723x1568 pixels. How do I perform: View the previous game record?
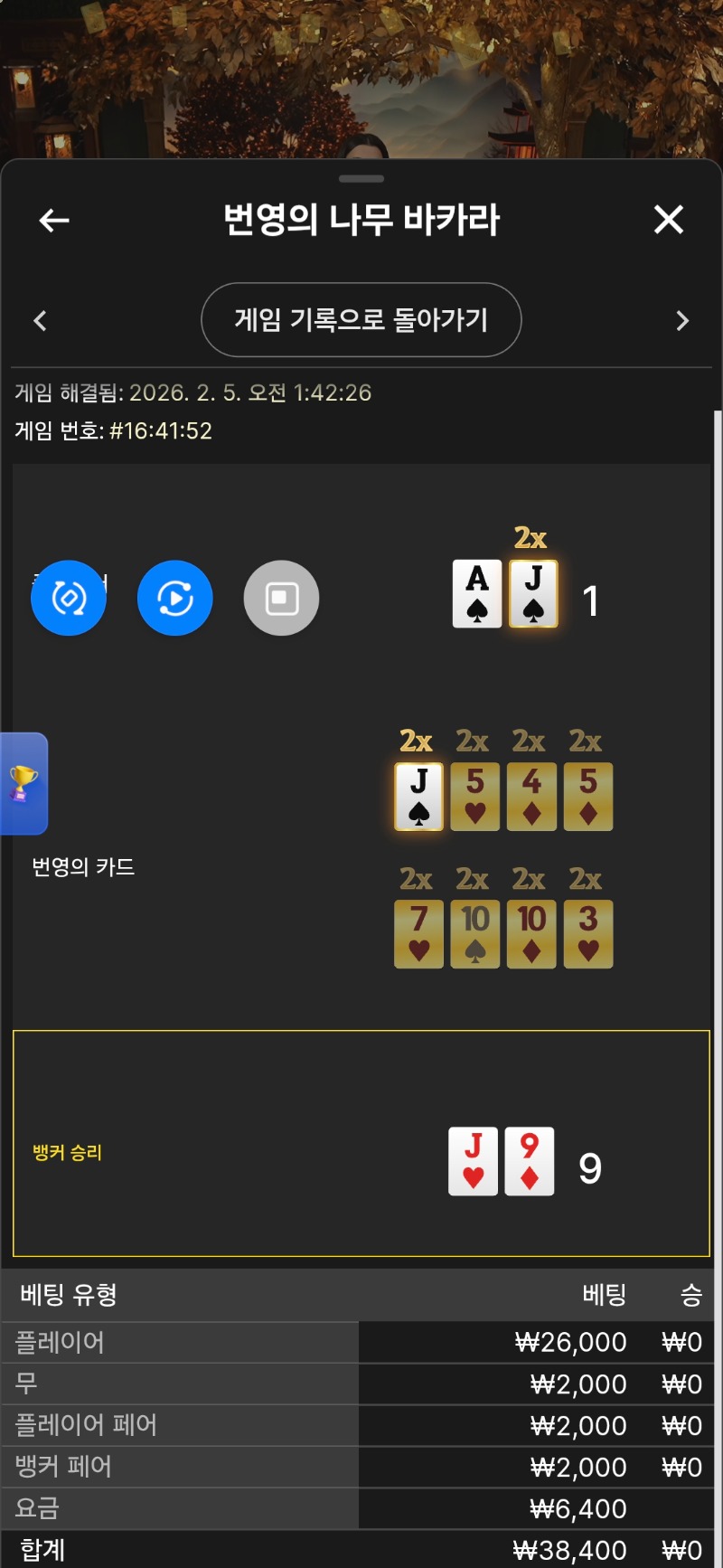40,321
